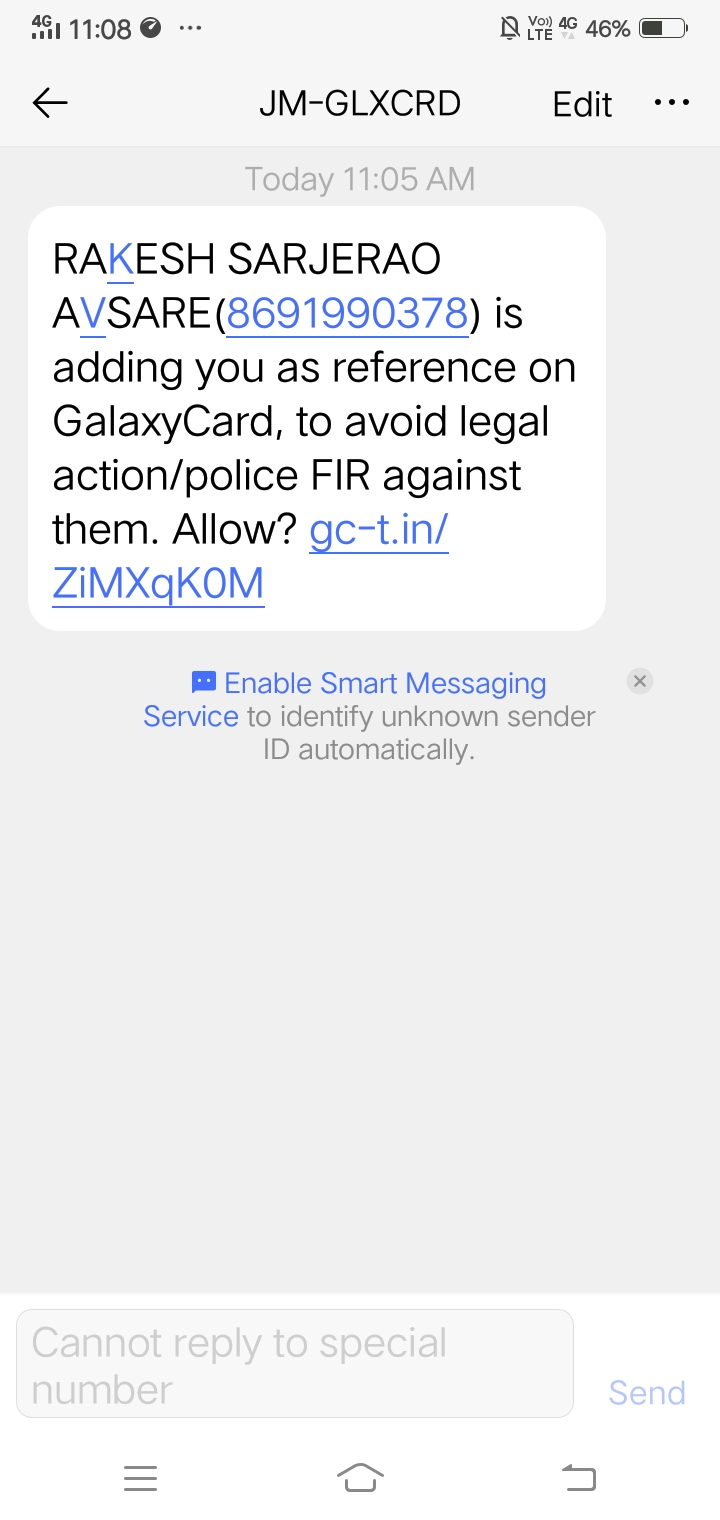
Task: Dismiss the Smart Messaging Service banner
Action: [640, 681]
